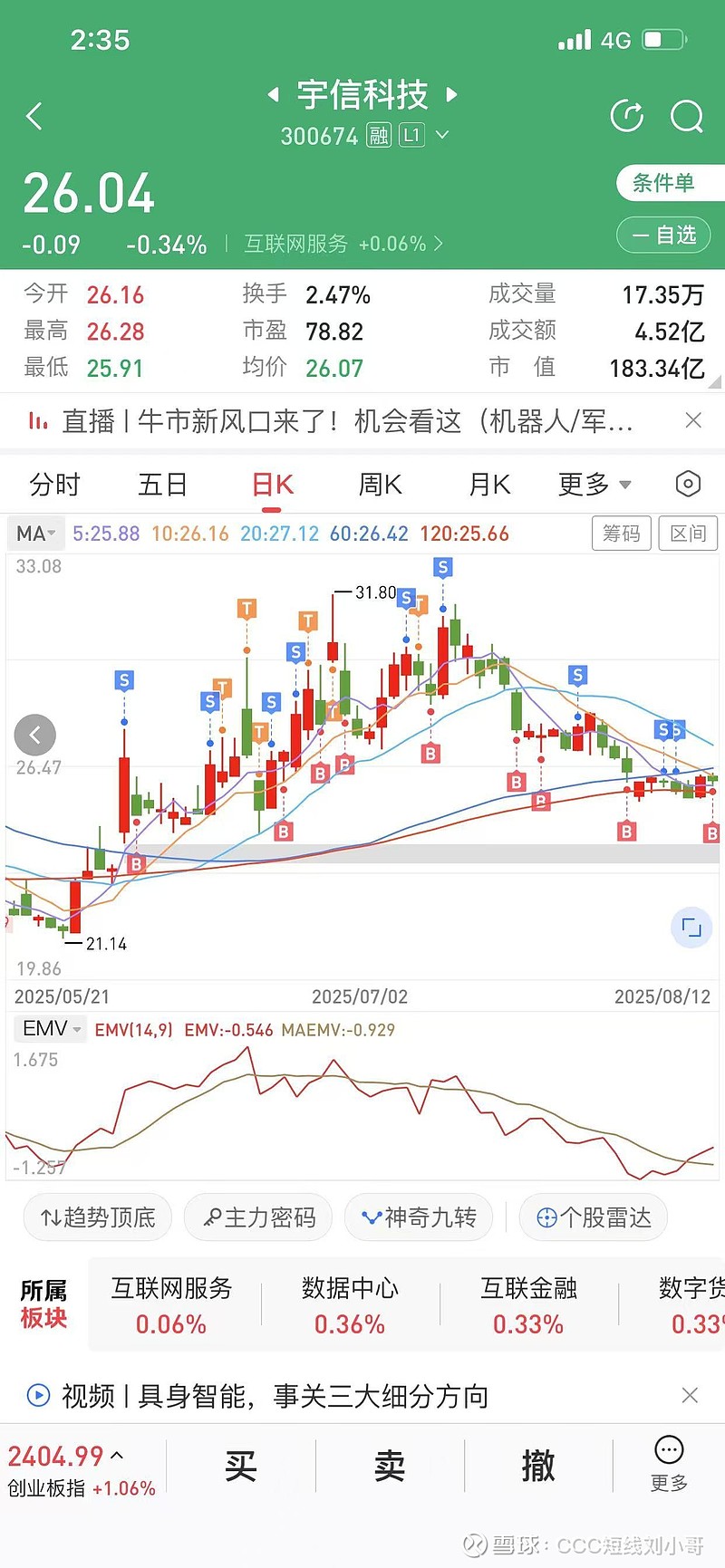Remove stock from 自选 watchlist

(666, 236)
